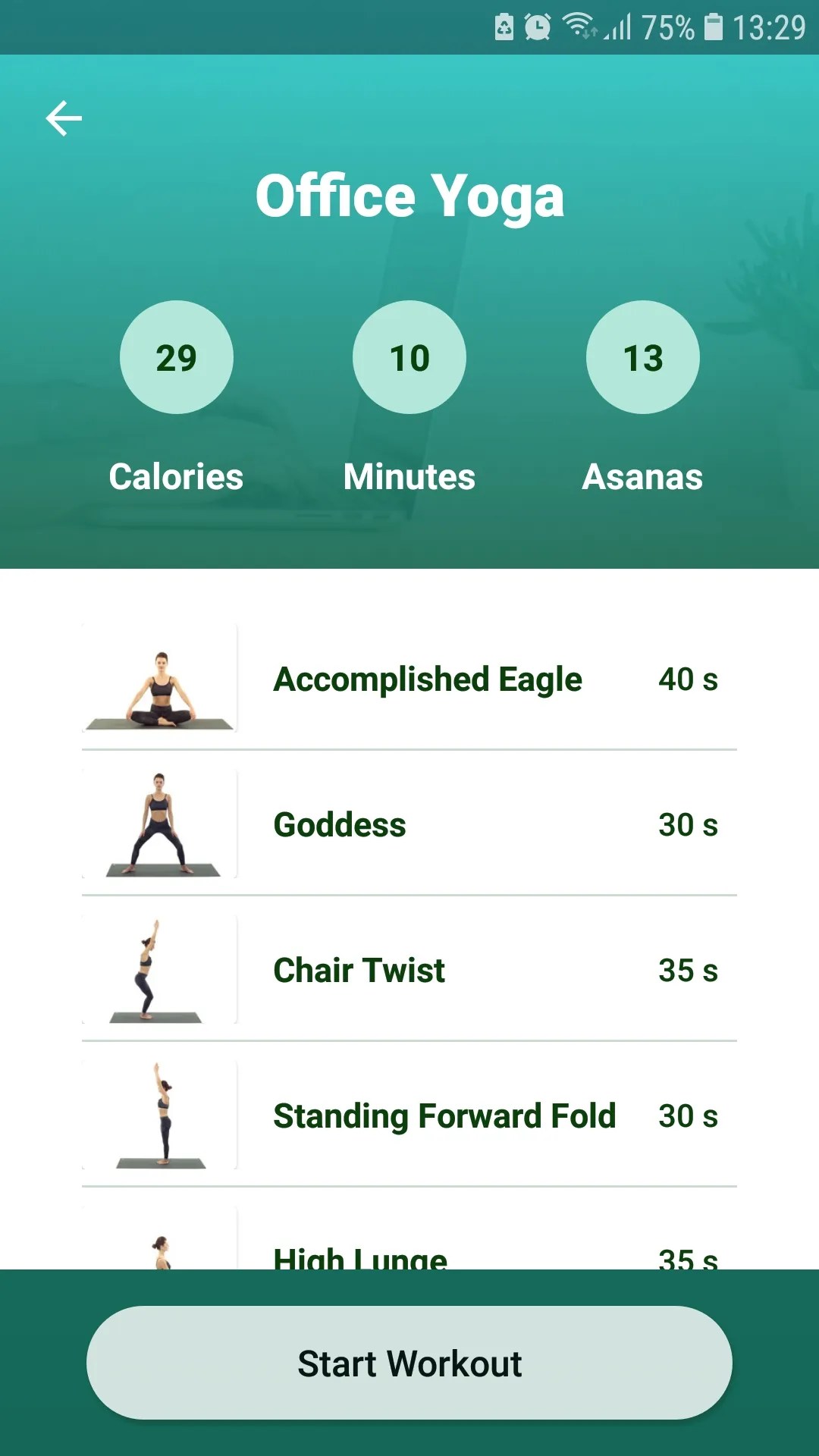This screenshot has width=819, height=1456.
Task: Tap the Wi-Fi icon in status bar
Action: pyautogui.click(x=579, y=27)
